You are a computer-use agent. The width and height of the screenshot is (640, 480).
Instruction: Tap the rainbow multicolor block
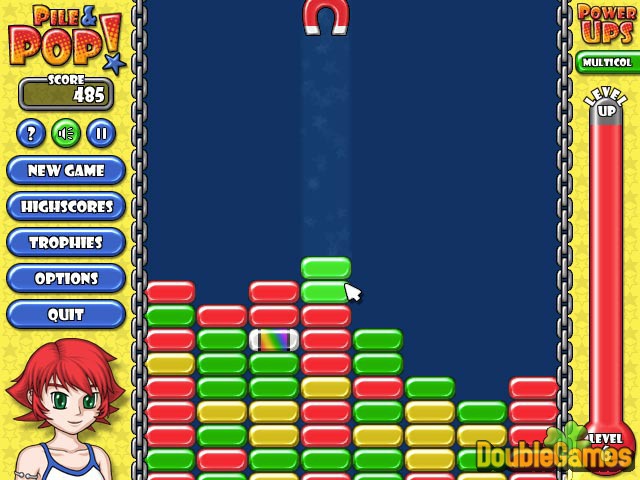click(x=274, y=340)
